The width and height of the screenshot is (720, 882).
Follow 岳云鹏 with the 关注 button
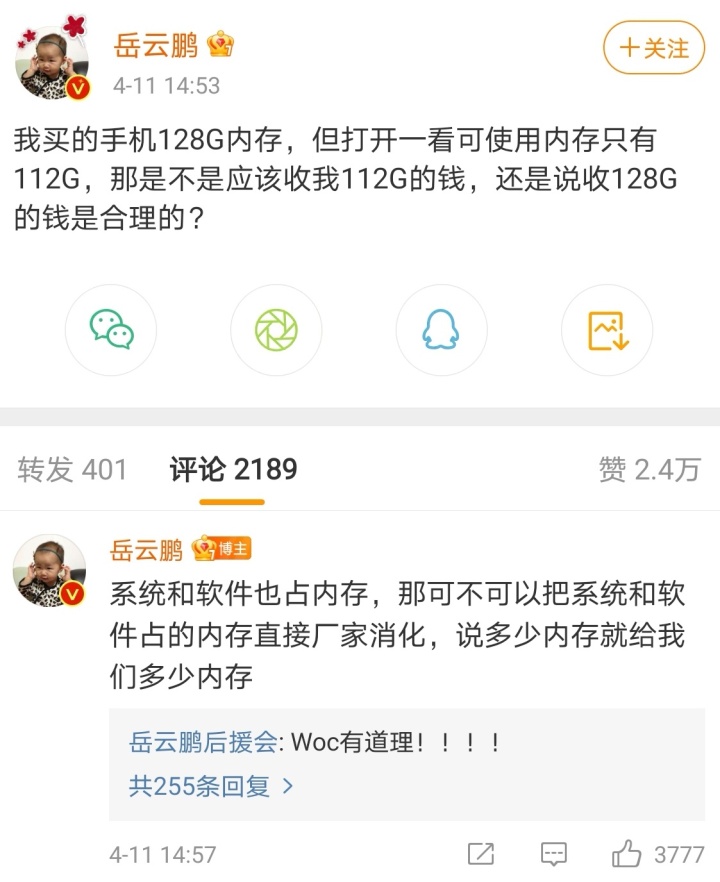coord(654,47)
